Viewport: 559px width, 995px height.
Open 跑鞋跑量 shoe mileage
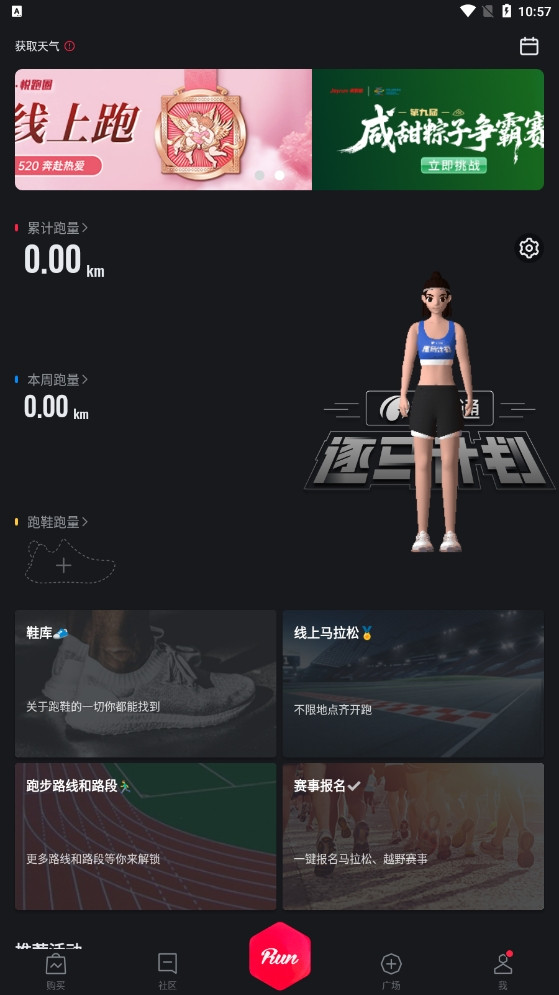tap(57, 522)
